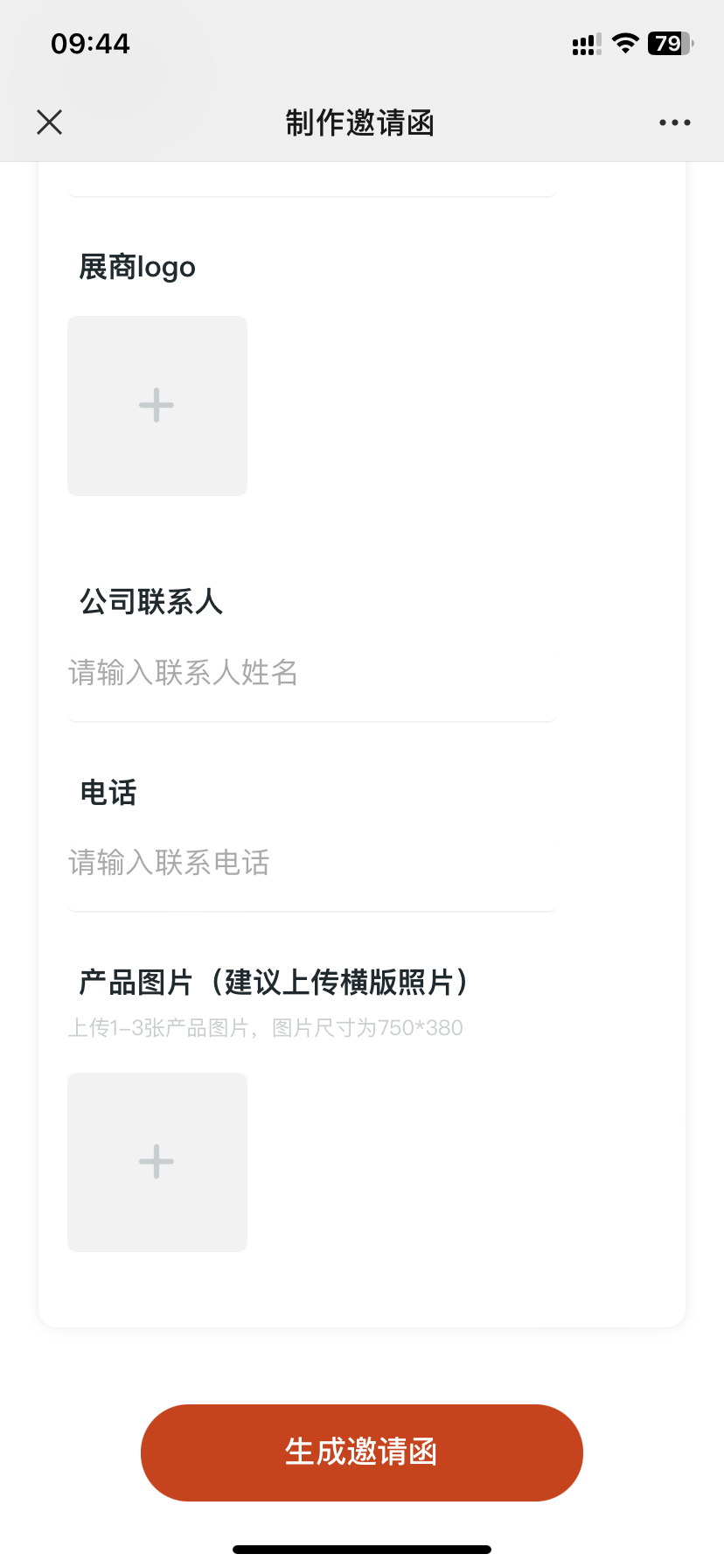
Task: Select the 请输入联系电话 phone field
Action: pyautogui.click(x=311, y=863)
